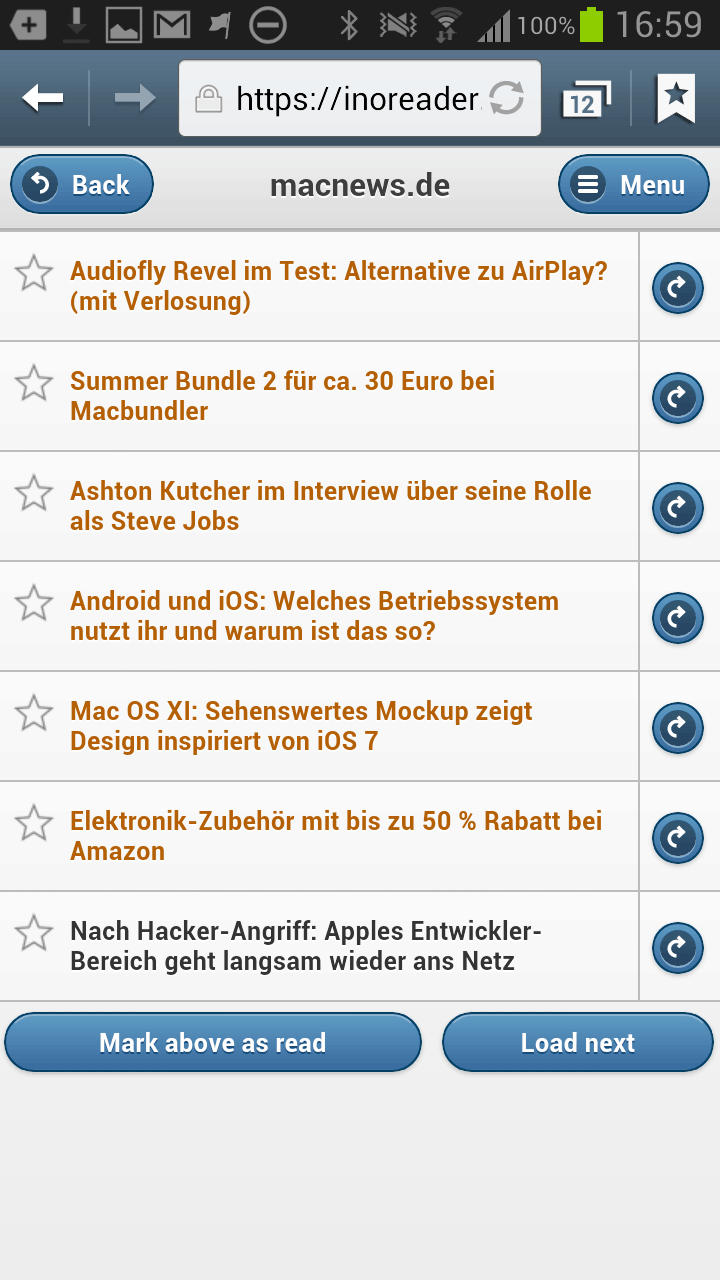This screenshot has height=1280, width=720.
Task: Open browser bookmarks
Action: (x=676, y=98)
